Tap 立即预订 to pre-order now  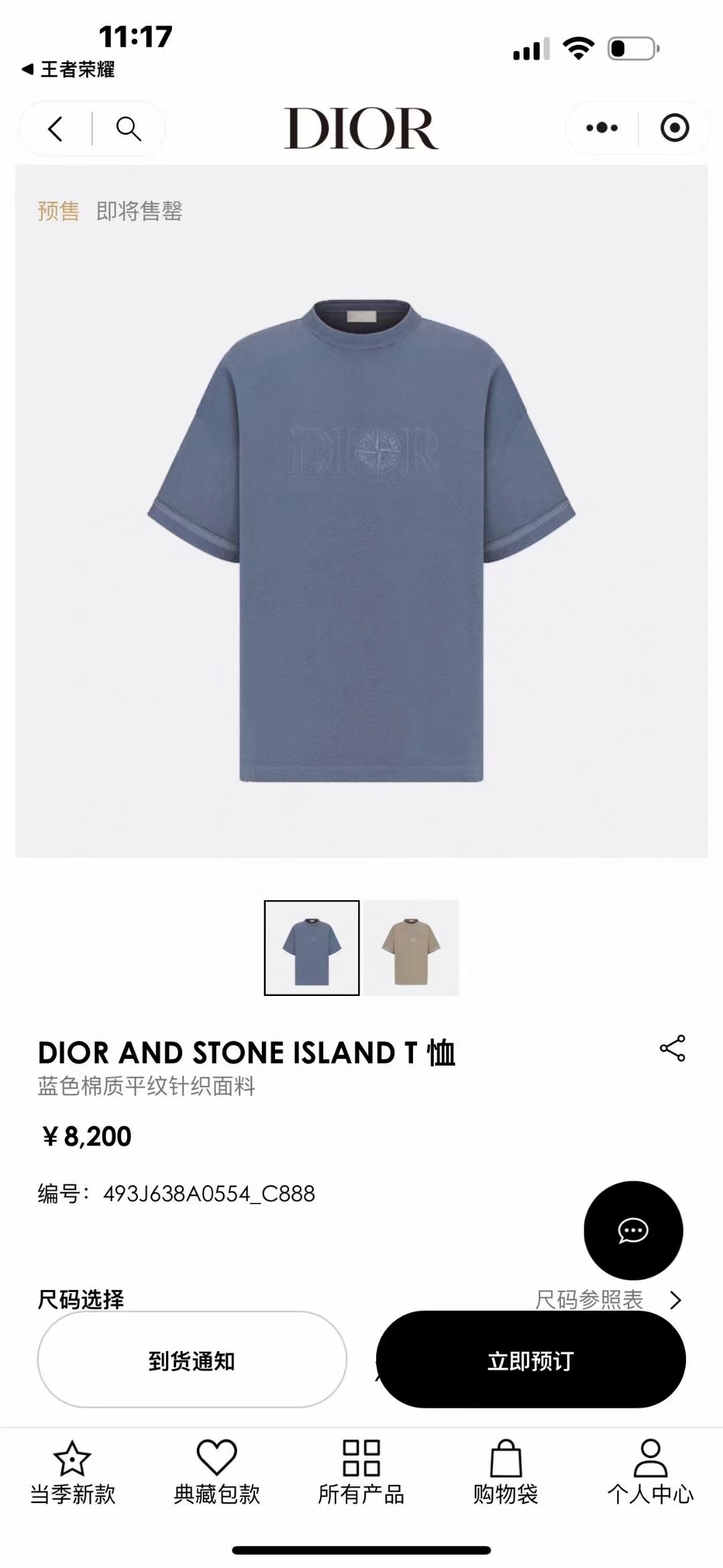pos(531,1360)
